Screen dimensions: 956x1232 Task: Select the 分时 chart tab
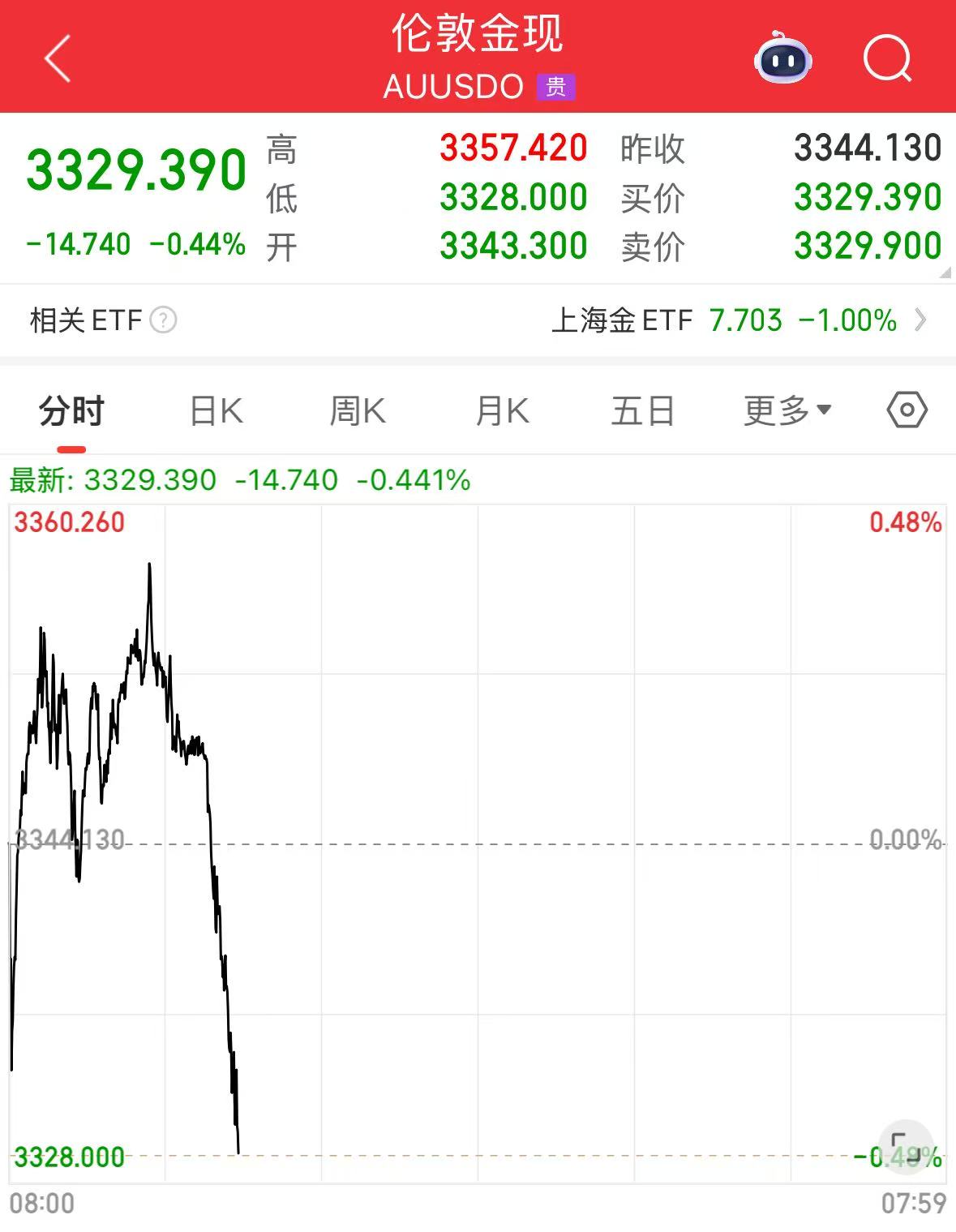pos(71,411)
